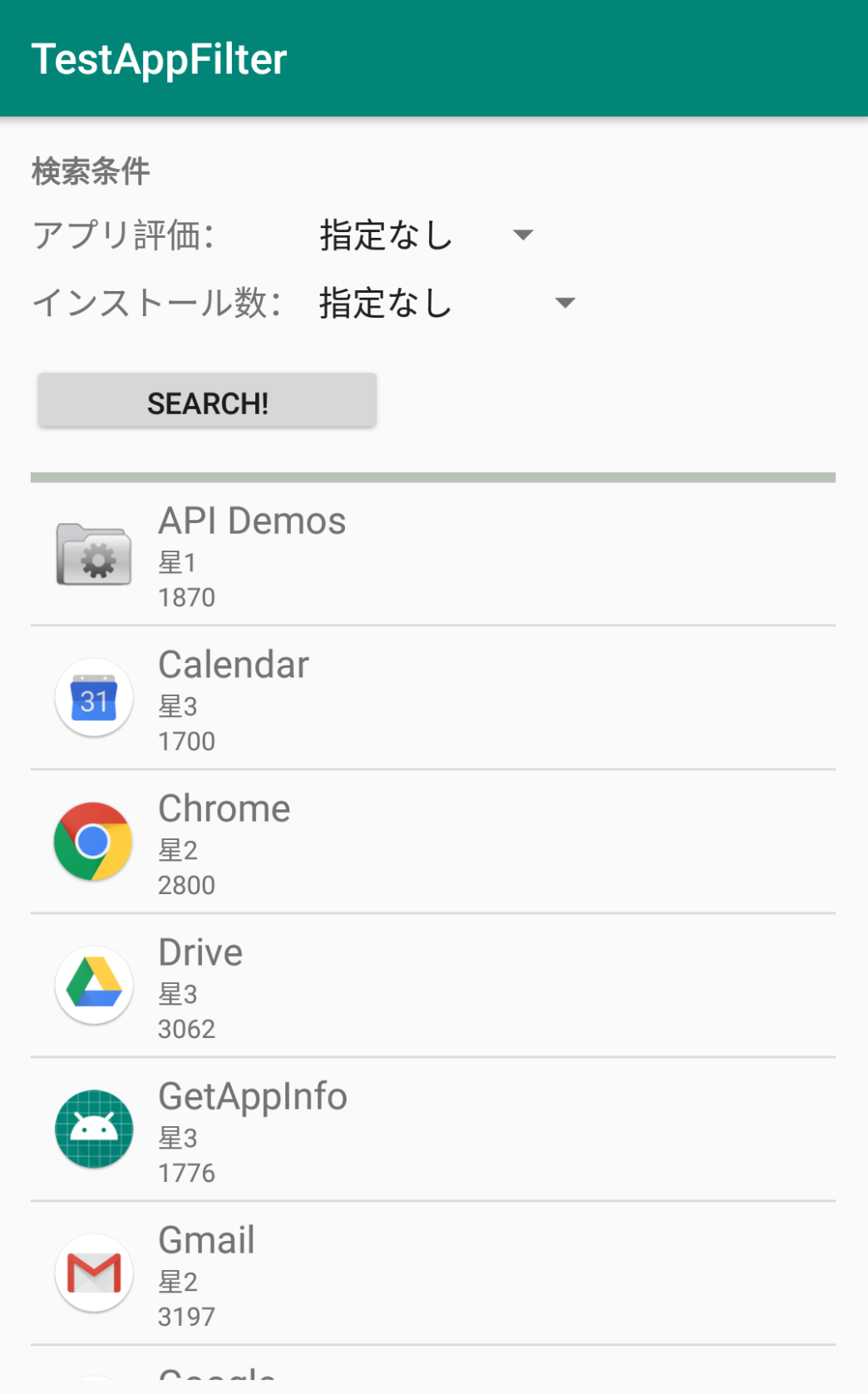Select the Google Drive icon
Image resolution: width=868 pixels, height=1394 pixels.
tap(93, 985)
